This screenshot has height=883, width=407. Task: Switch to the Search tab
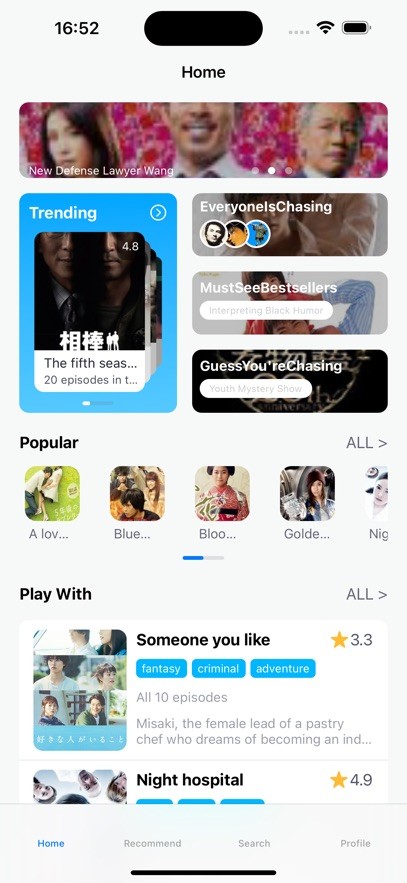pos(254,843)
